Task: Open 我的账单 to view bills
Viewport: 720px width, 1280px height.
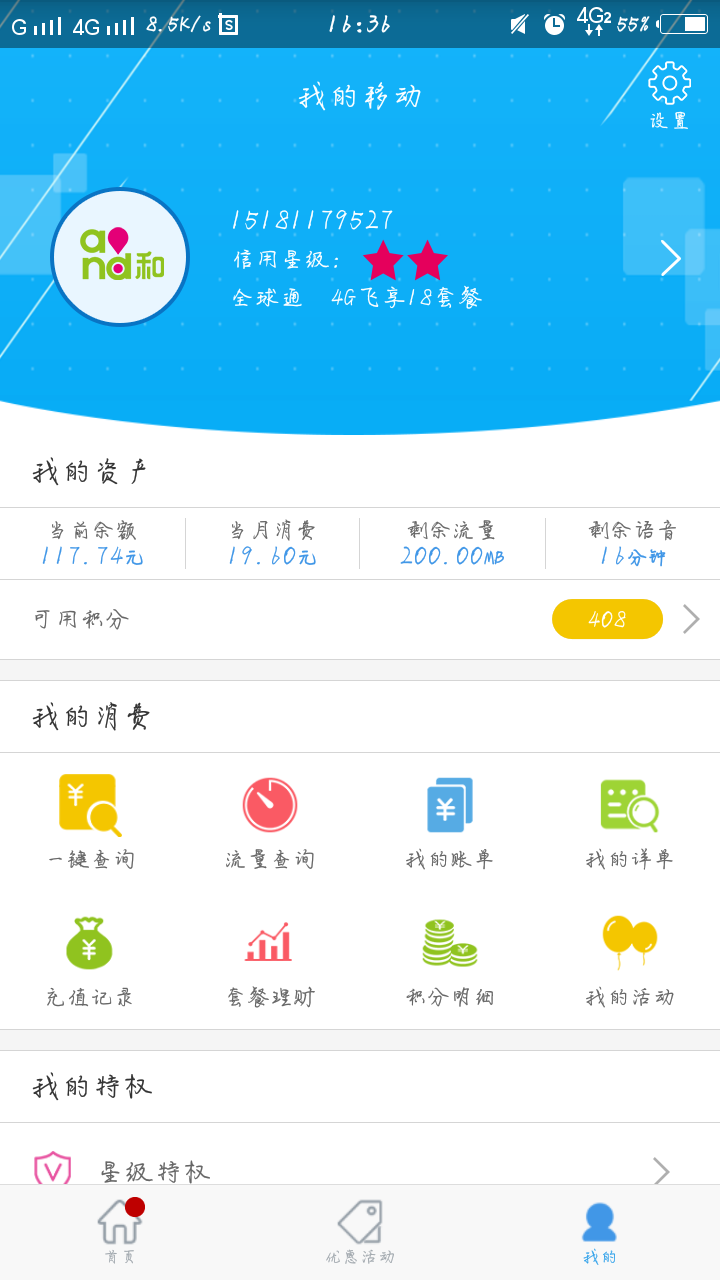Action: (450, 820)
